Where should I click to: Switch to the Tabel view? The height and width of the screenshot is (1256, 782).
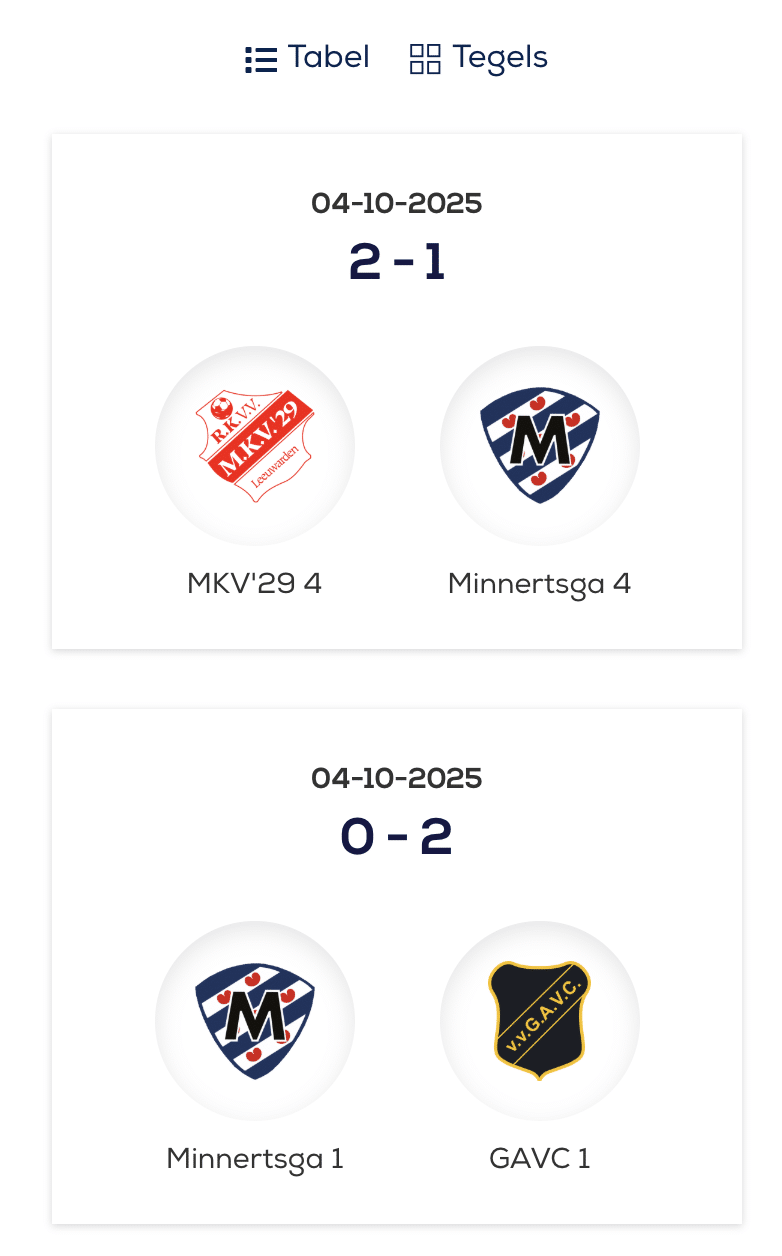click(308, 58)
